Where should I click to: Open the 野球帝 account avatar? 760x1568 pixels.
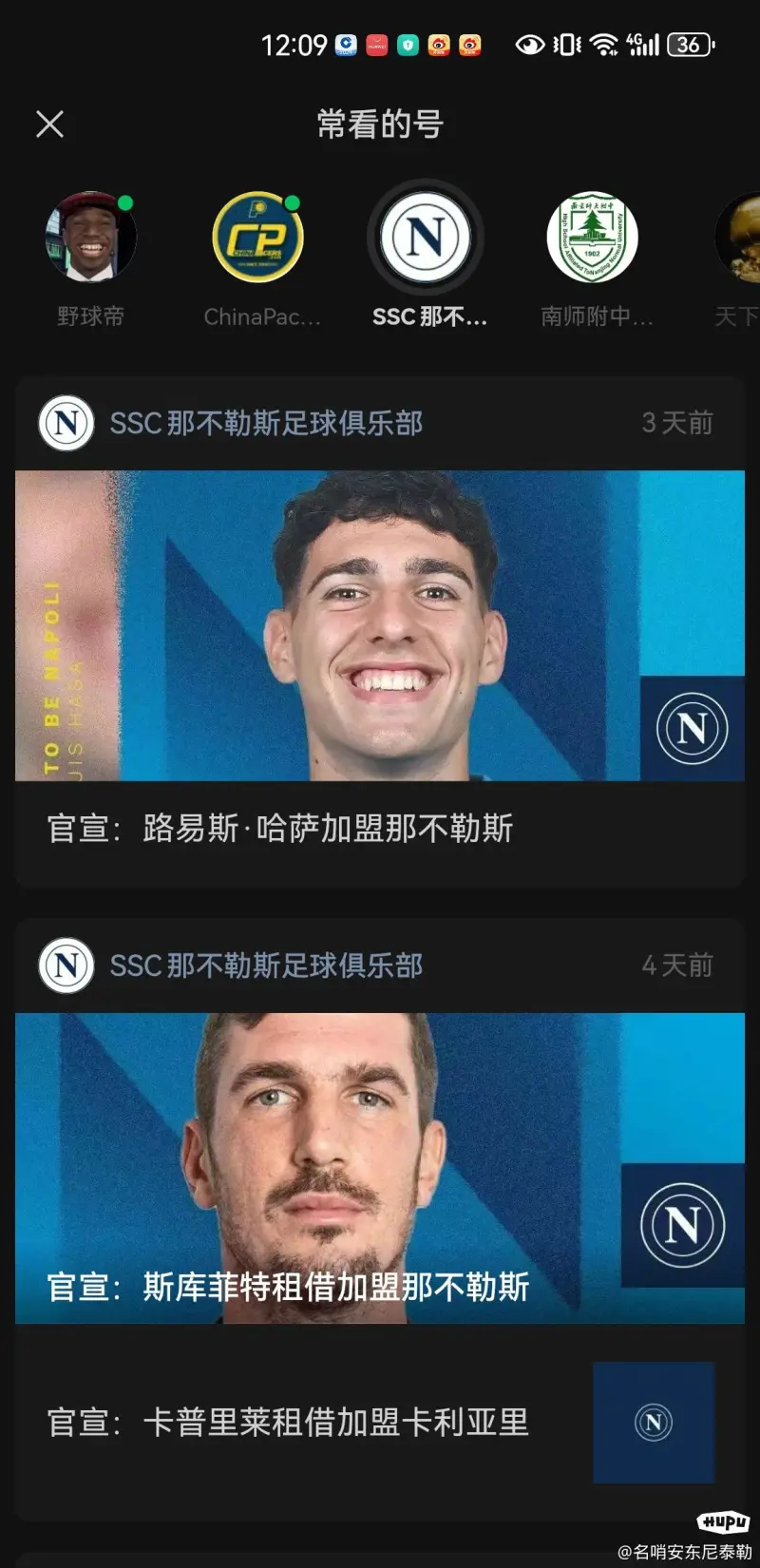91,238
